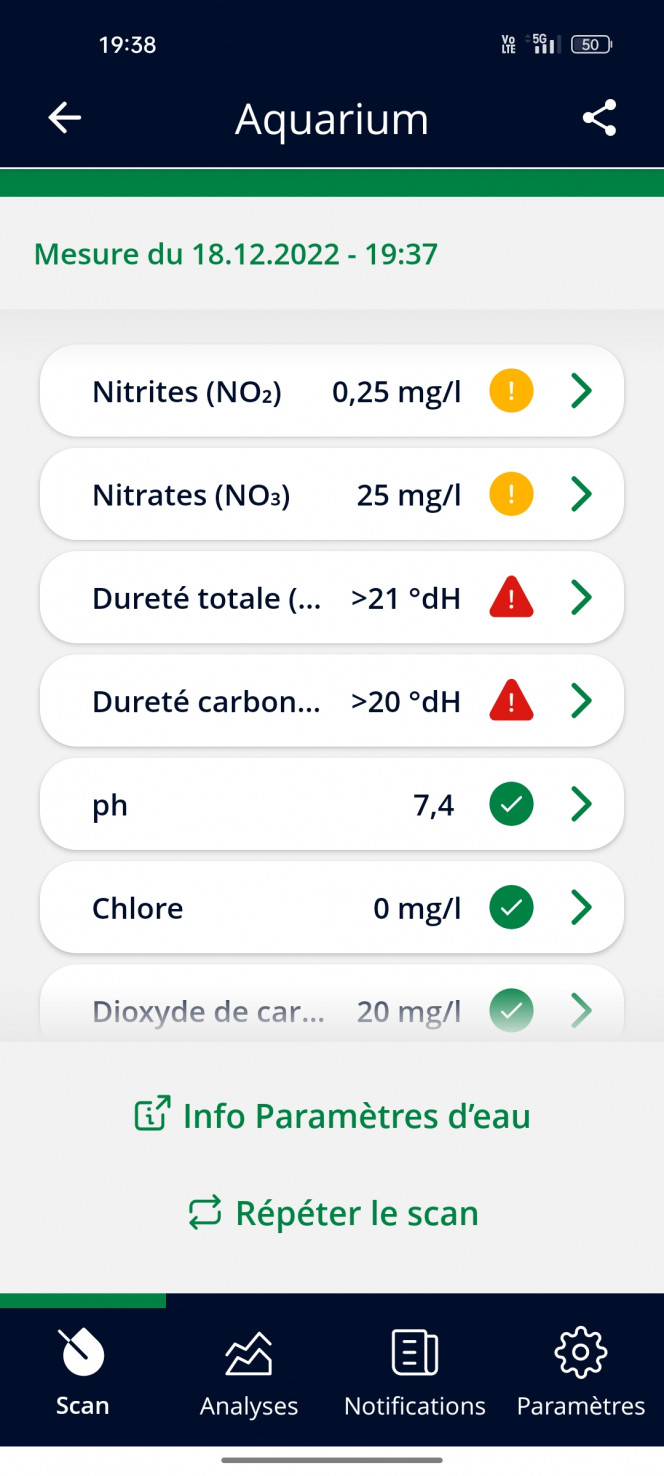Open the ph 7,4 result
The image size is (664, 1476).
click(x=332, y=804)
